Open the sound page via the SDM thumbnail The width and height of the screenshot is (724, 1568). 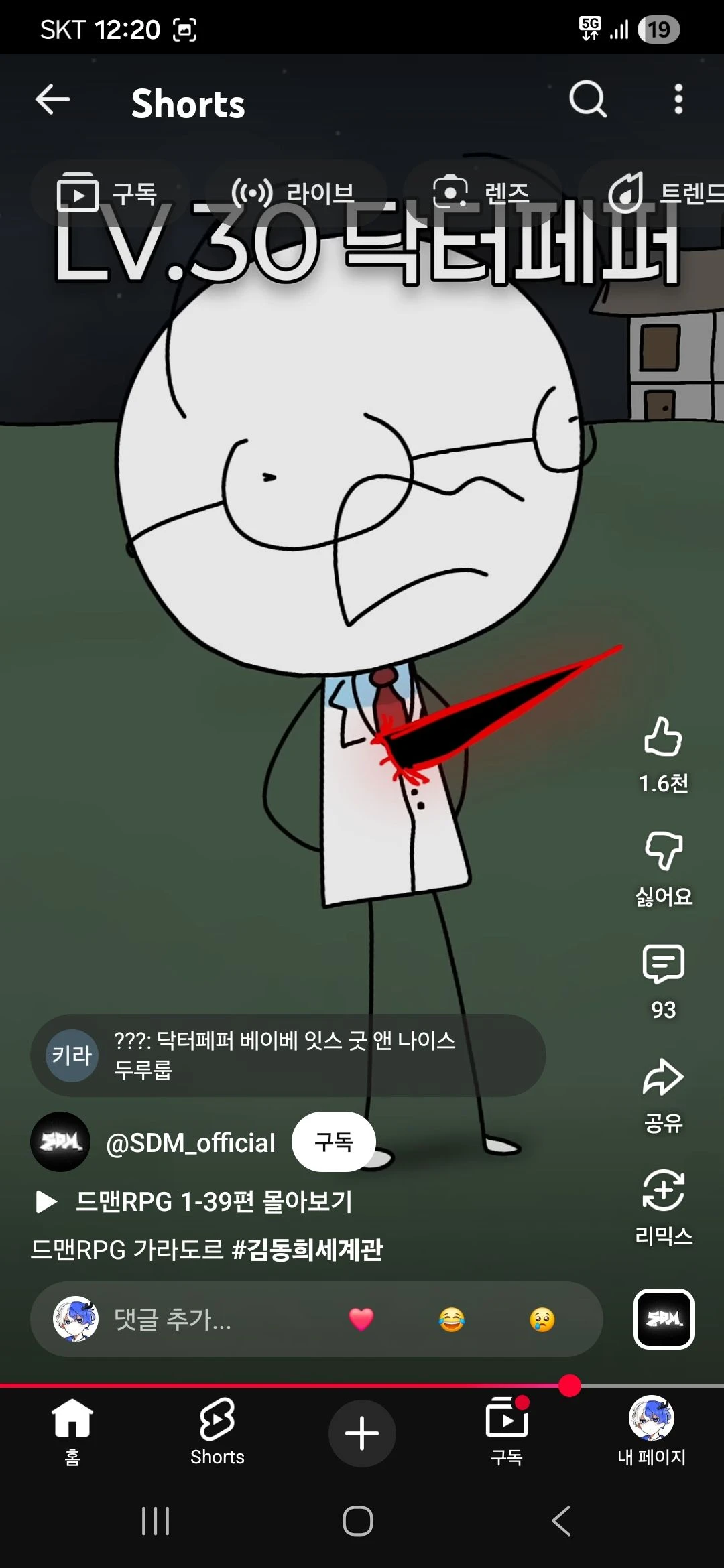663,1319
